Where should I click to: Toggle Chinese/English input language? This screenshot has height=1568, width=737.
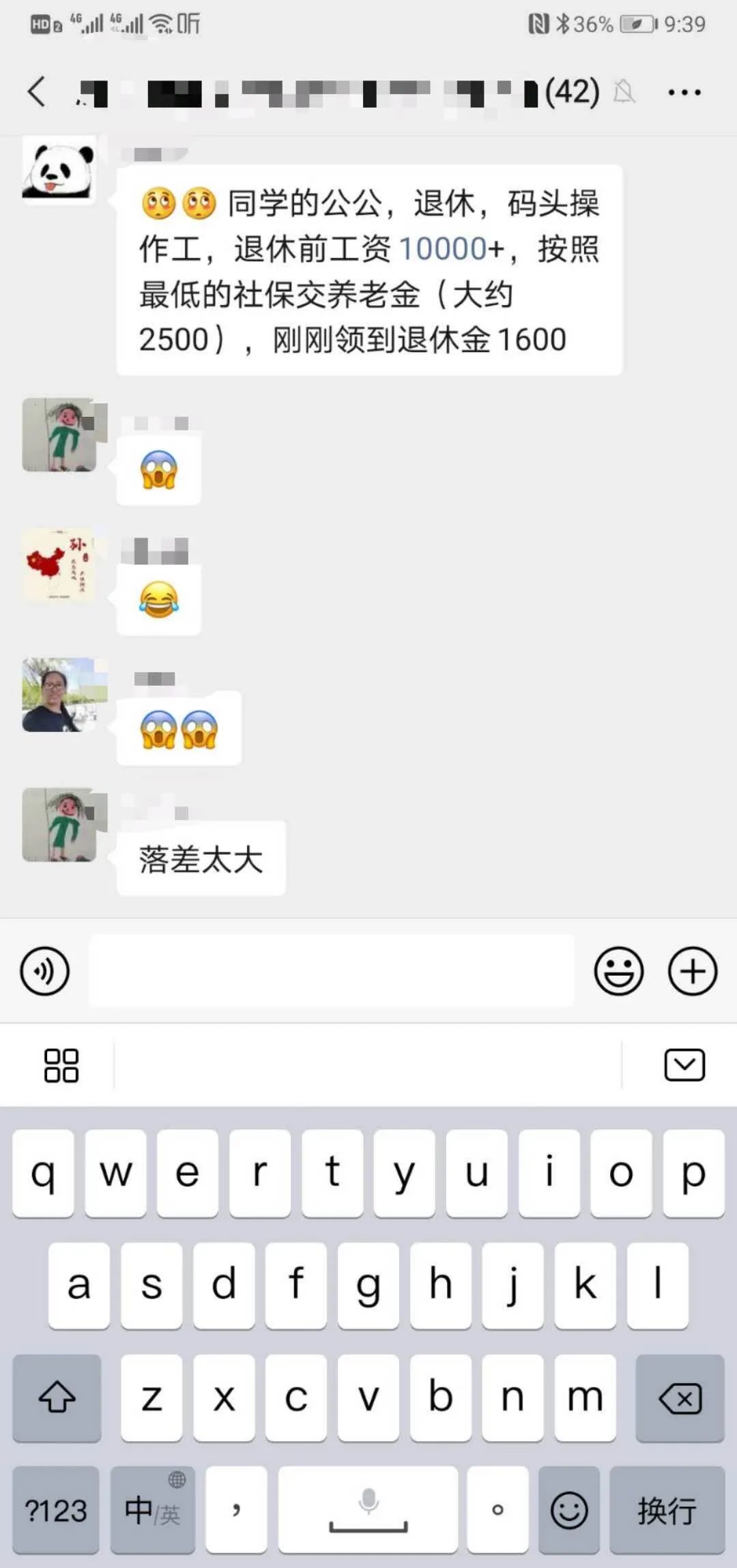click(152, 1509)
